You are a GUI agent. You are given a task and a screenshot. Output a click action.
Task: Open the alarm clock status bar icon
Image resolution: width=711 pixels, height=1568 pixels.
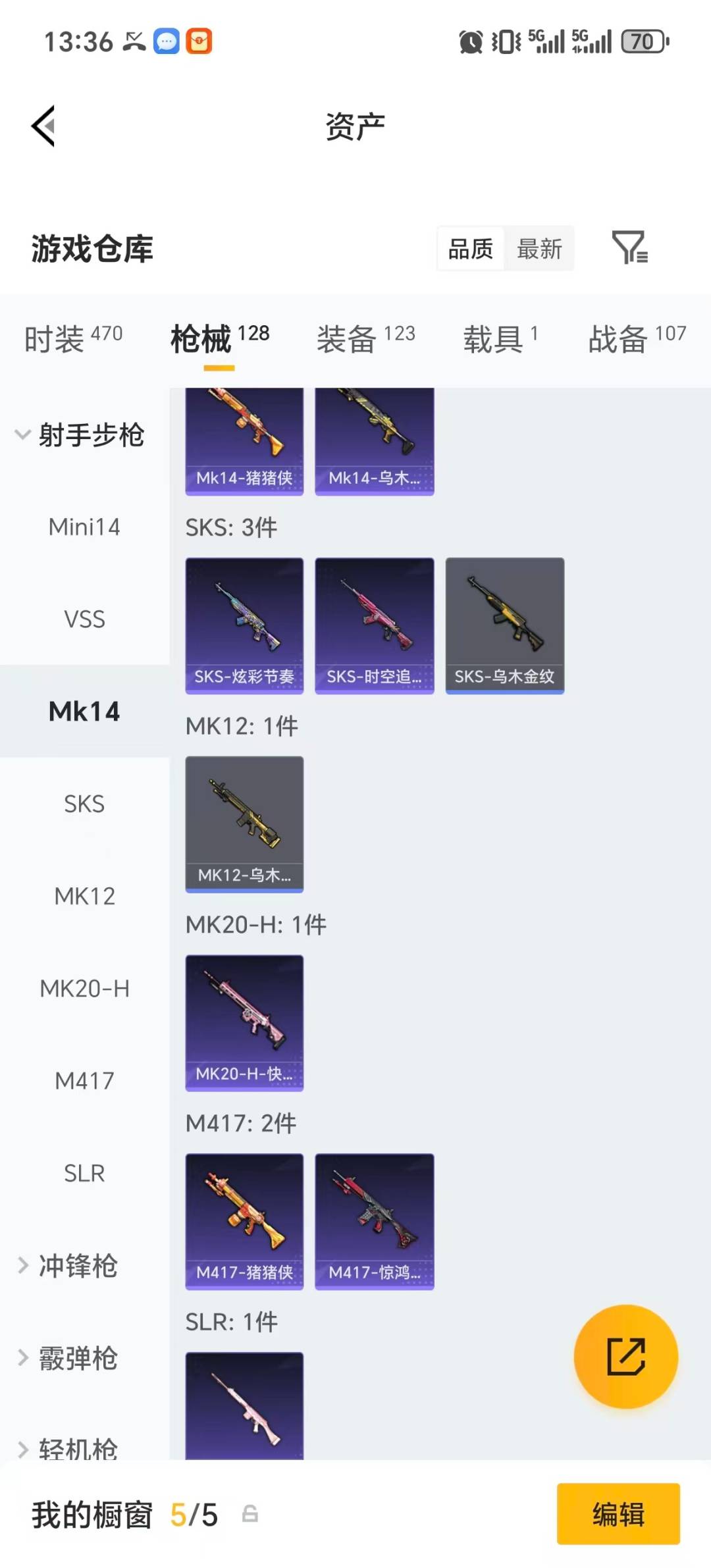[x=471, y=41]
